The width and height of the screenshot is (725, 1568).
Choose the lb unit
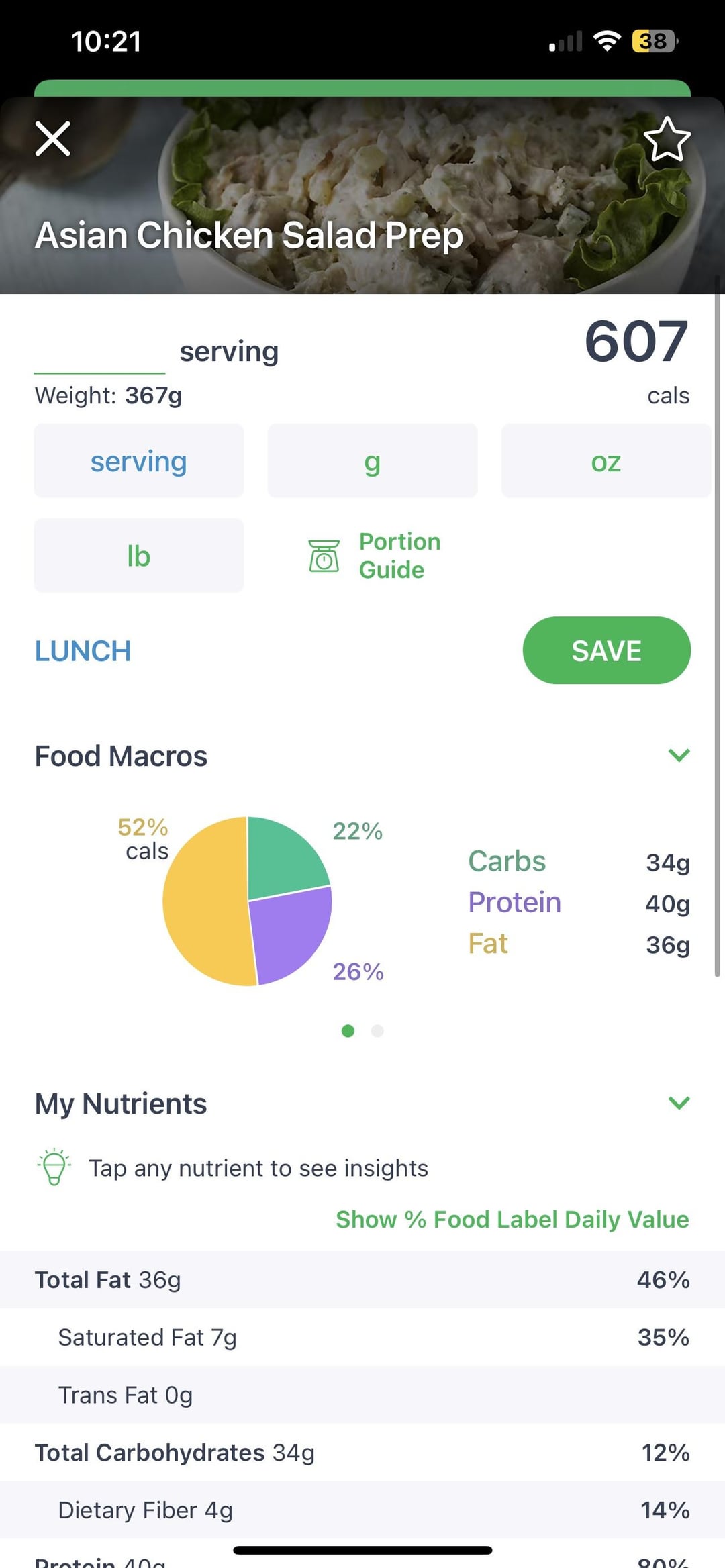[x=139, y=556]
